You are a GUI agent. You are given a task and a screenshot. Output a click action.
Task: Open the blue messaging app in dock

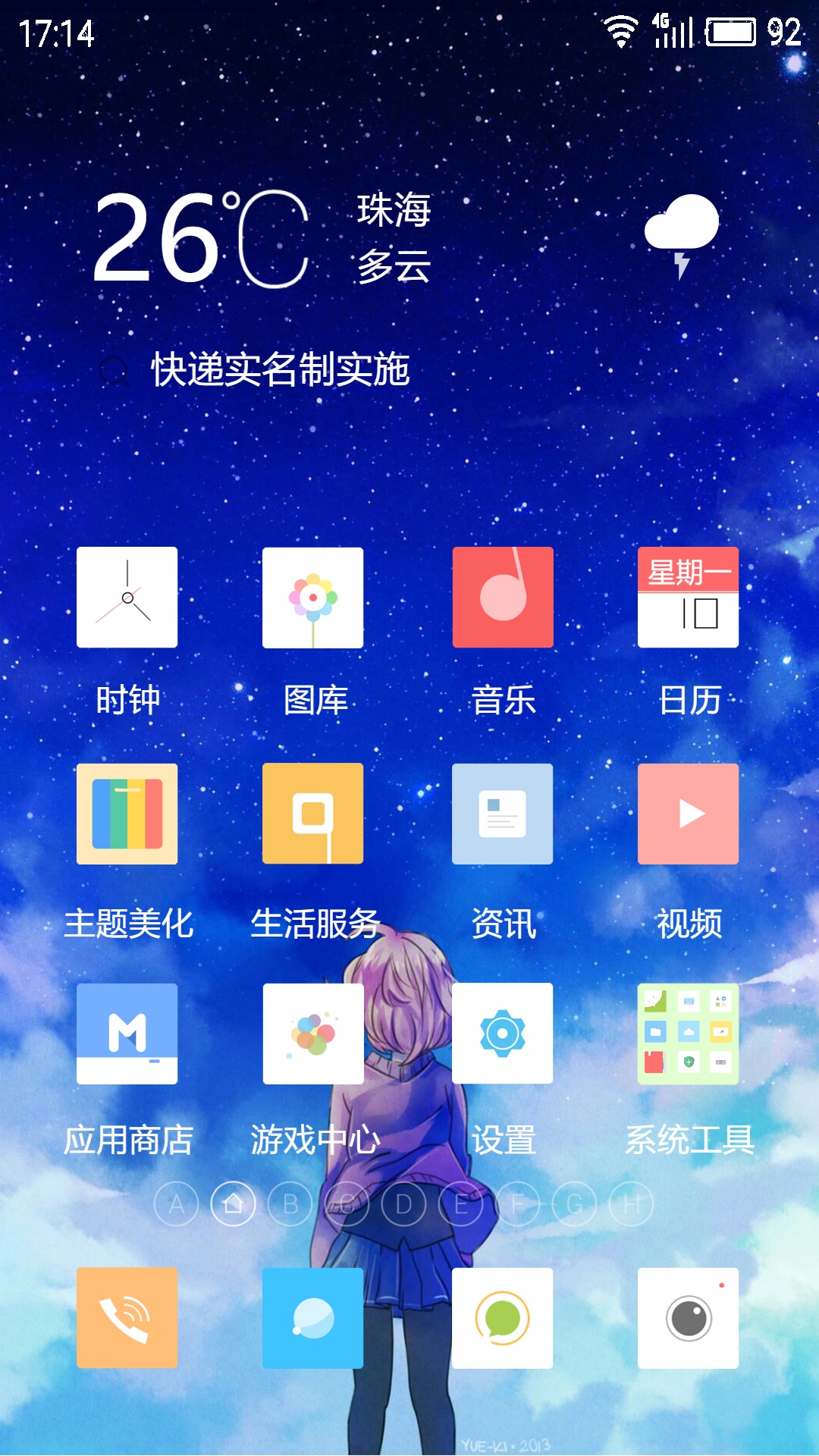[312, 1318]
